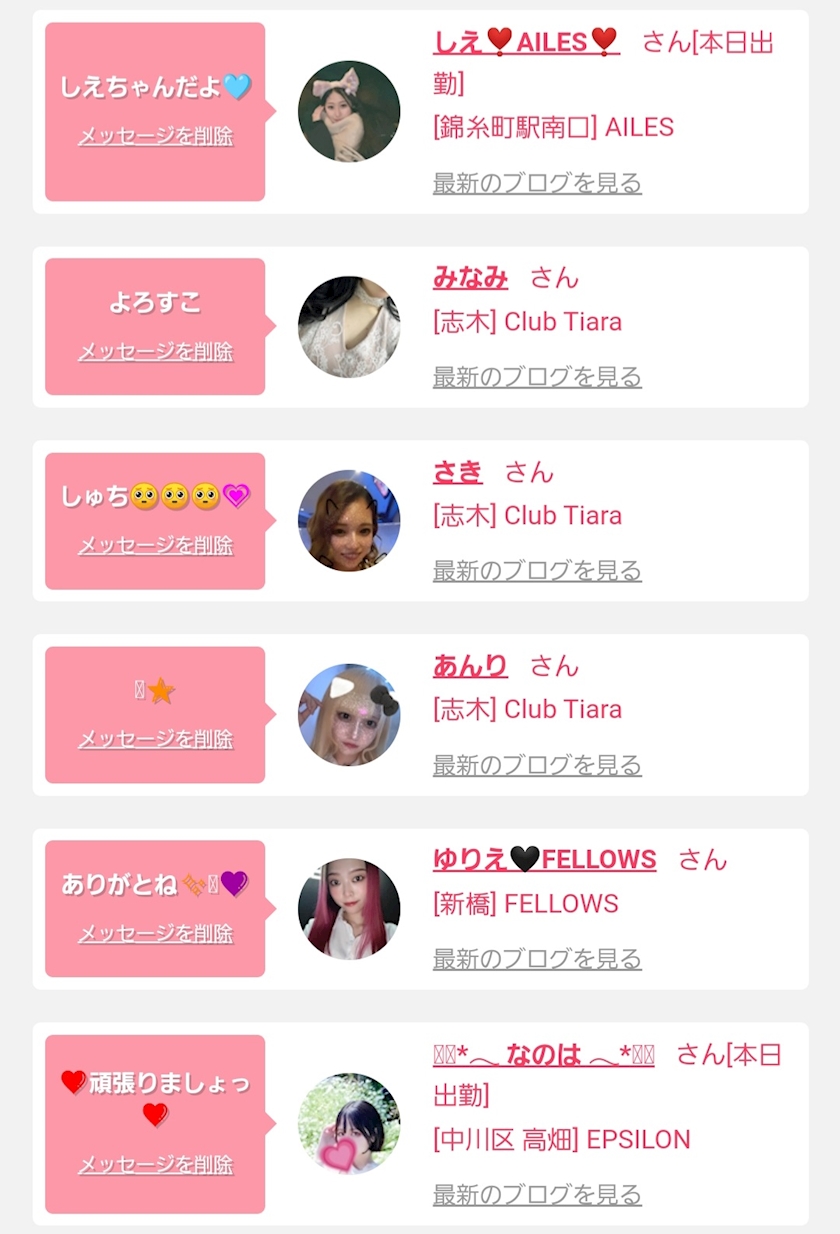View latest blog of しえ AILES
840x1234 pixels.
pyautogui.click(x=537, y=183)
